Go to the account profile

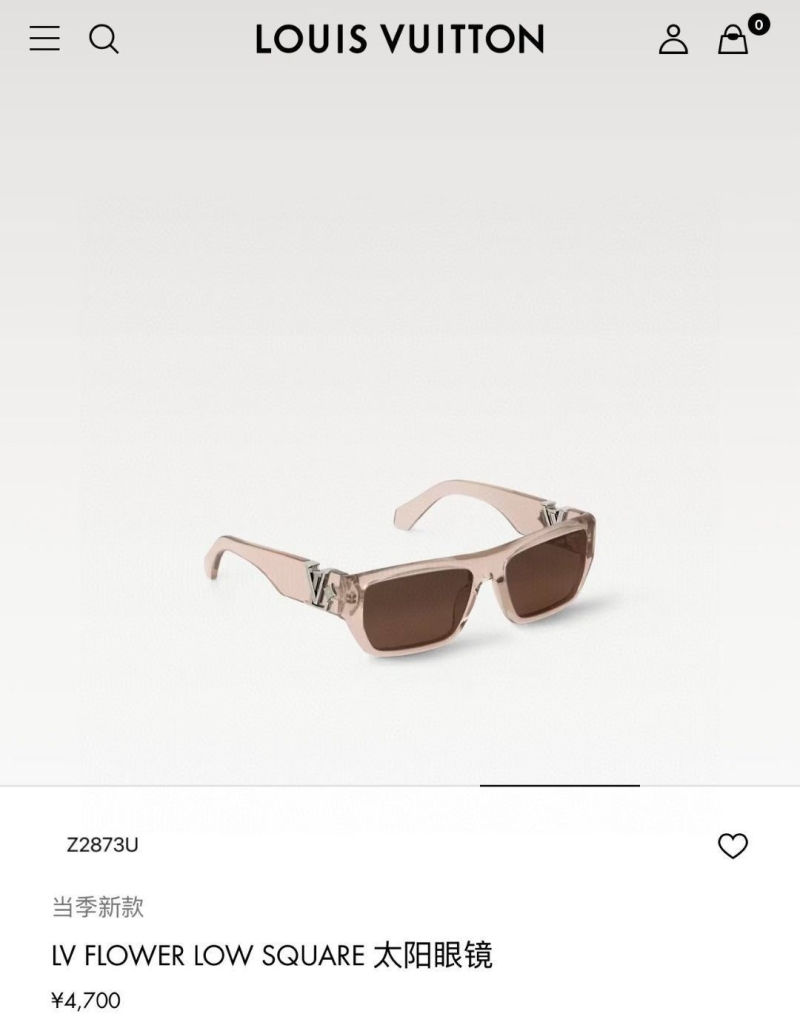[x=673, y=39]
